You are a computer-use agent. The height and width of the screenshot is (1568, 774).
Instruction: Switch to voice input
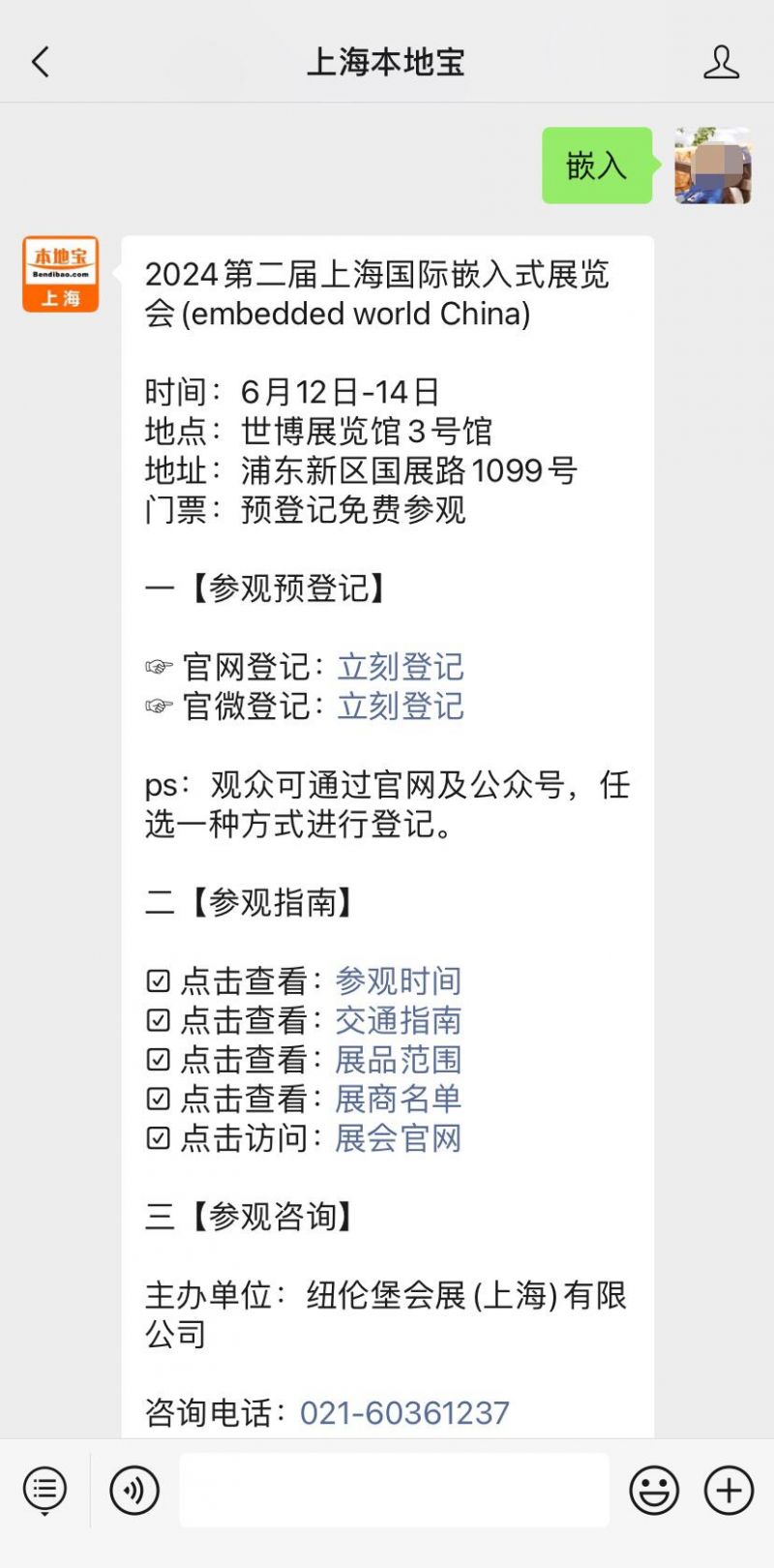pos(134,1490)
